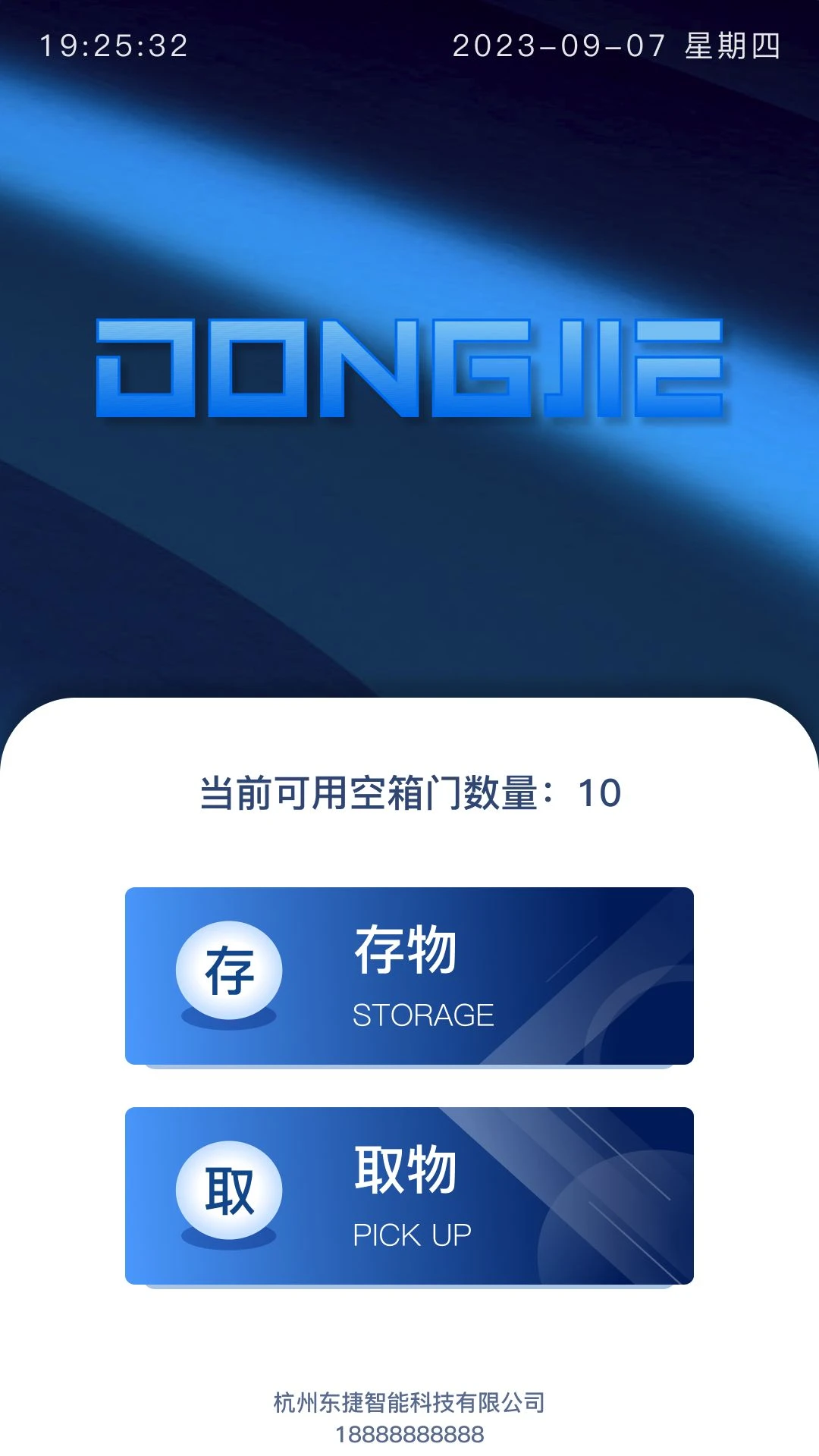Tap the 存物 STORAGE button
This screenshot has height=1456, width=819.
409,976
